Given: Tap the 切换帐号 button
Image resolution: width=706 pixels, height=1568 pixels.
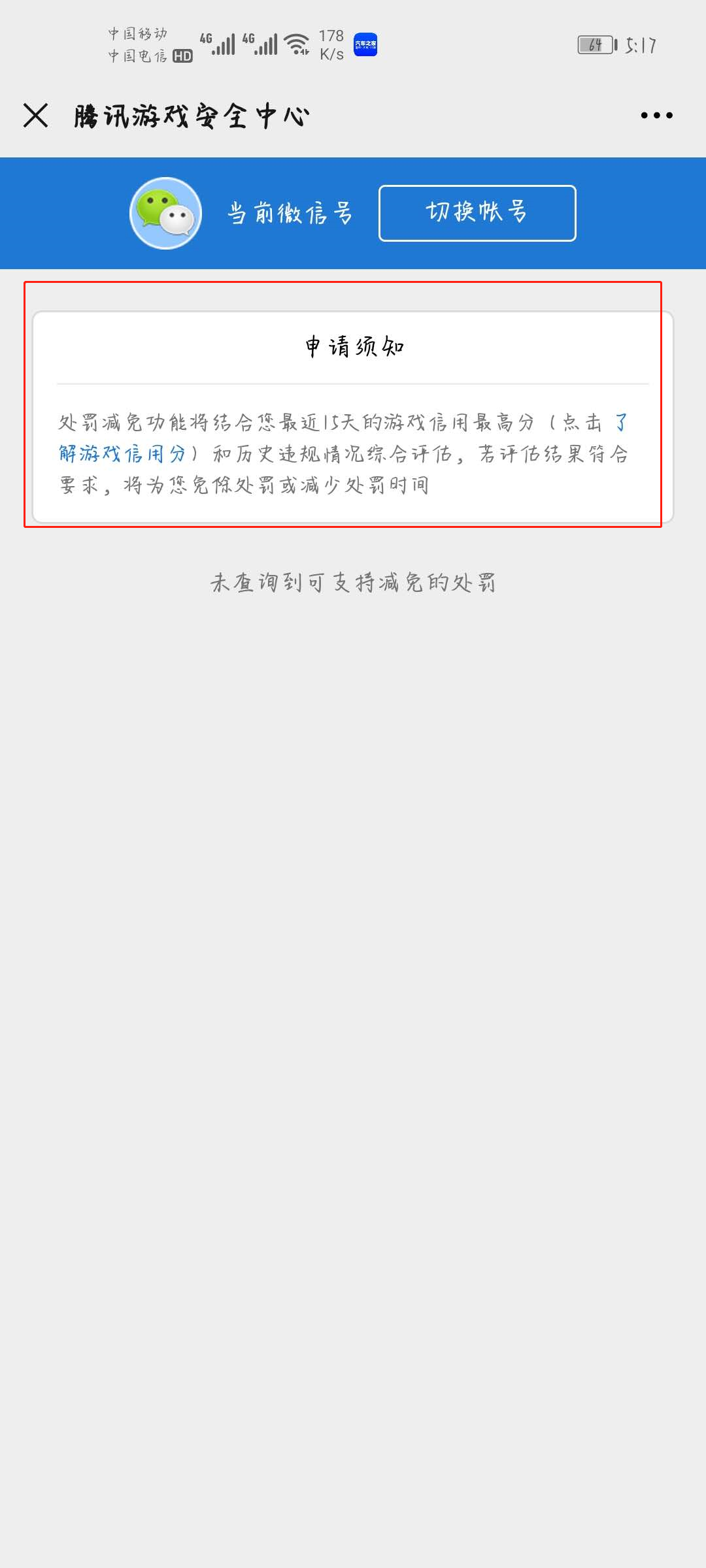Looking at the screenshot, I should tap(477, 213).
